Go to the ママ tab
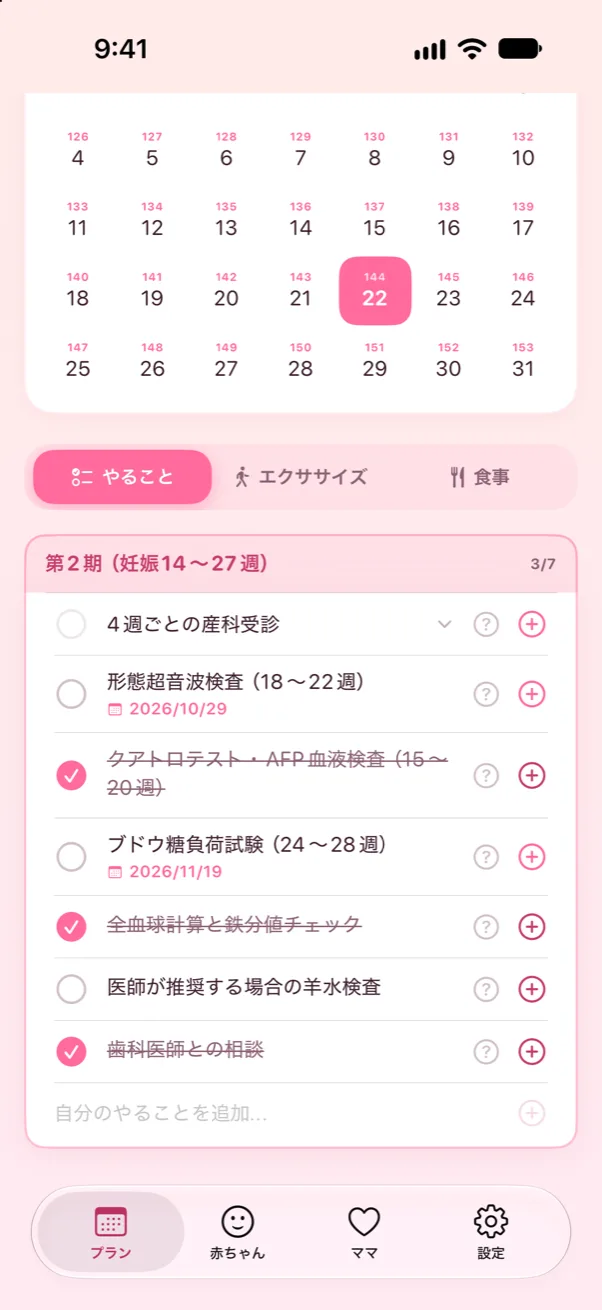Viewport: 602px width, 1310px height. point(364,1233)
